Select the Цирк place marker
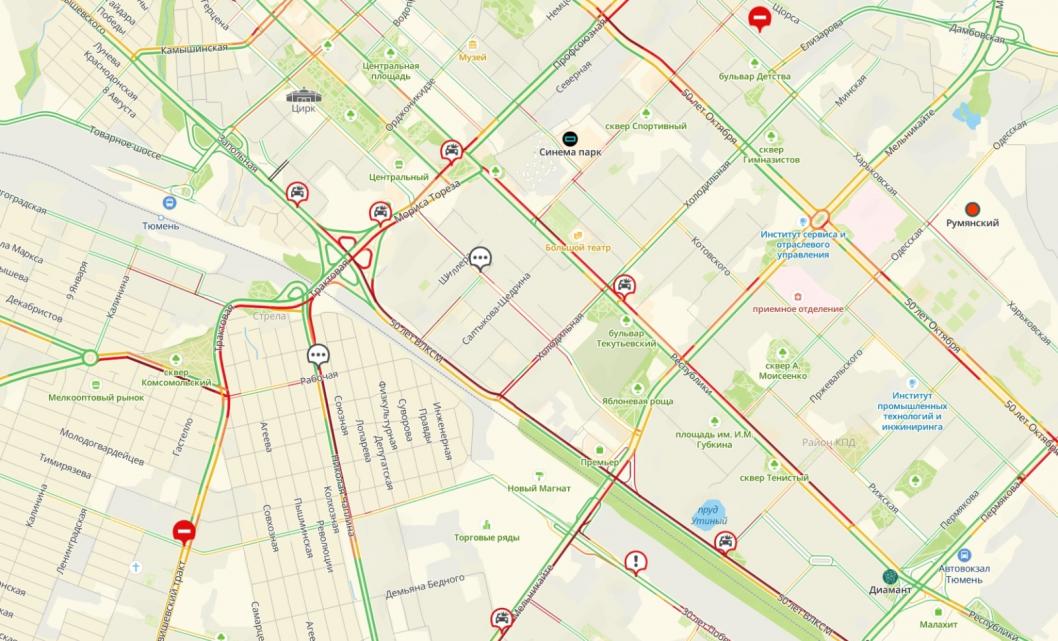This screenshot has height=641, width=1058. tap(300, 96)
